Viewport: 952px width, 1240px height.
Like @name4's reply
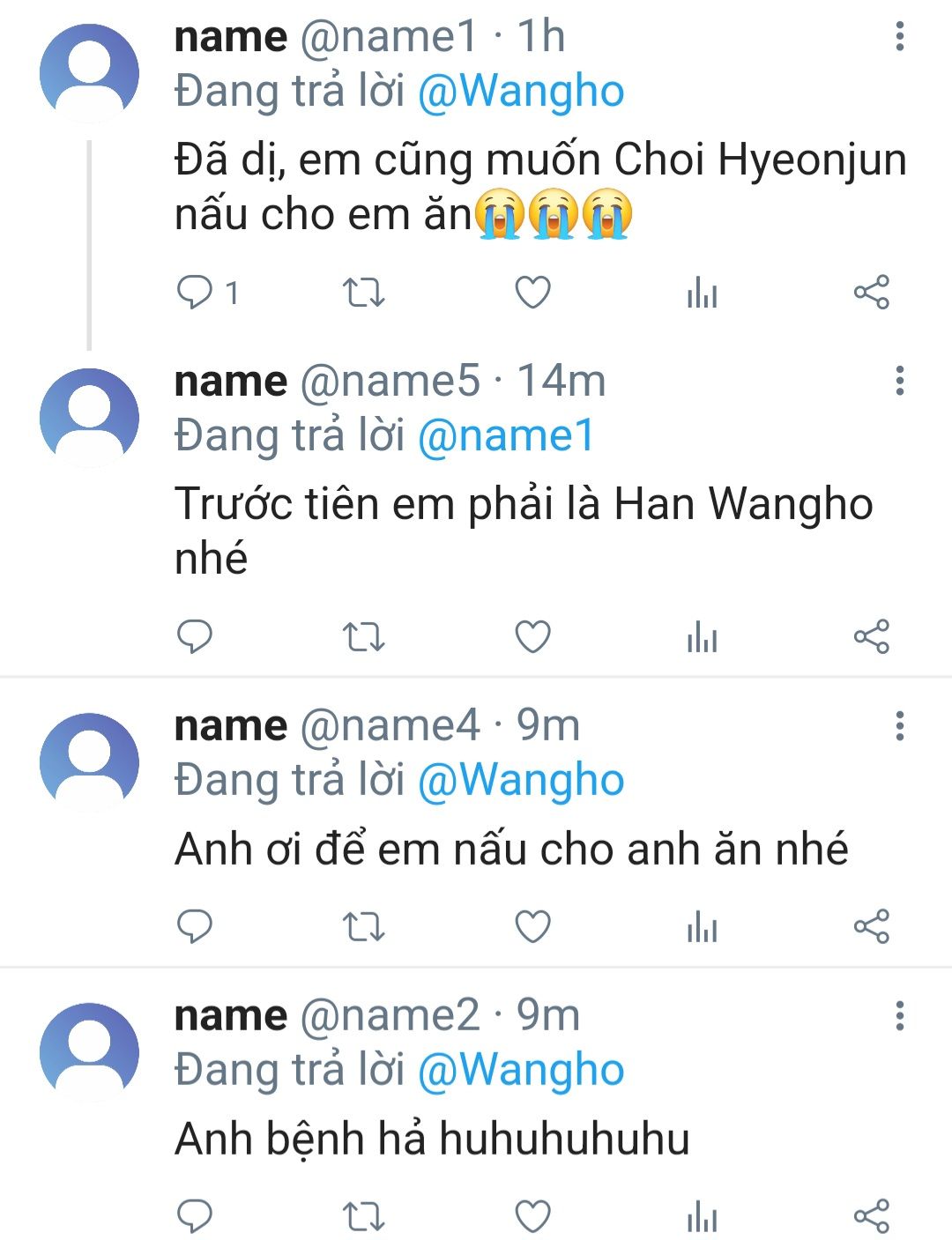click(532, 926)
